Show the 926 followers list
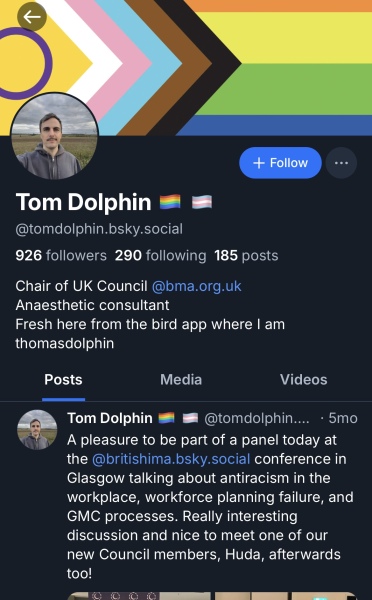The width and height of the screenshot is (372, 600). pos(61,256)
